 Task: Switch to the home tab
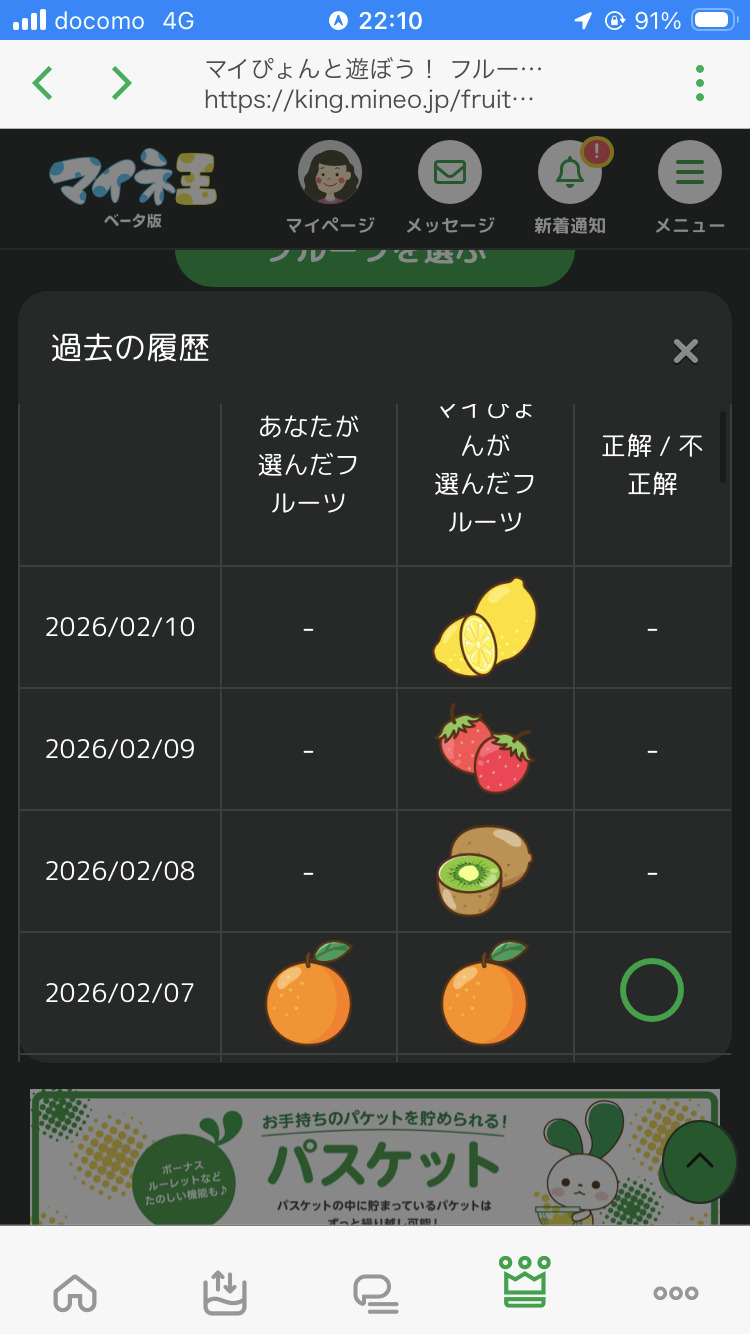coord(75,1293)
